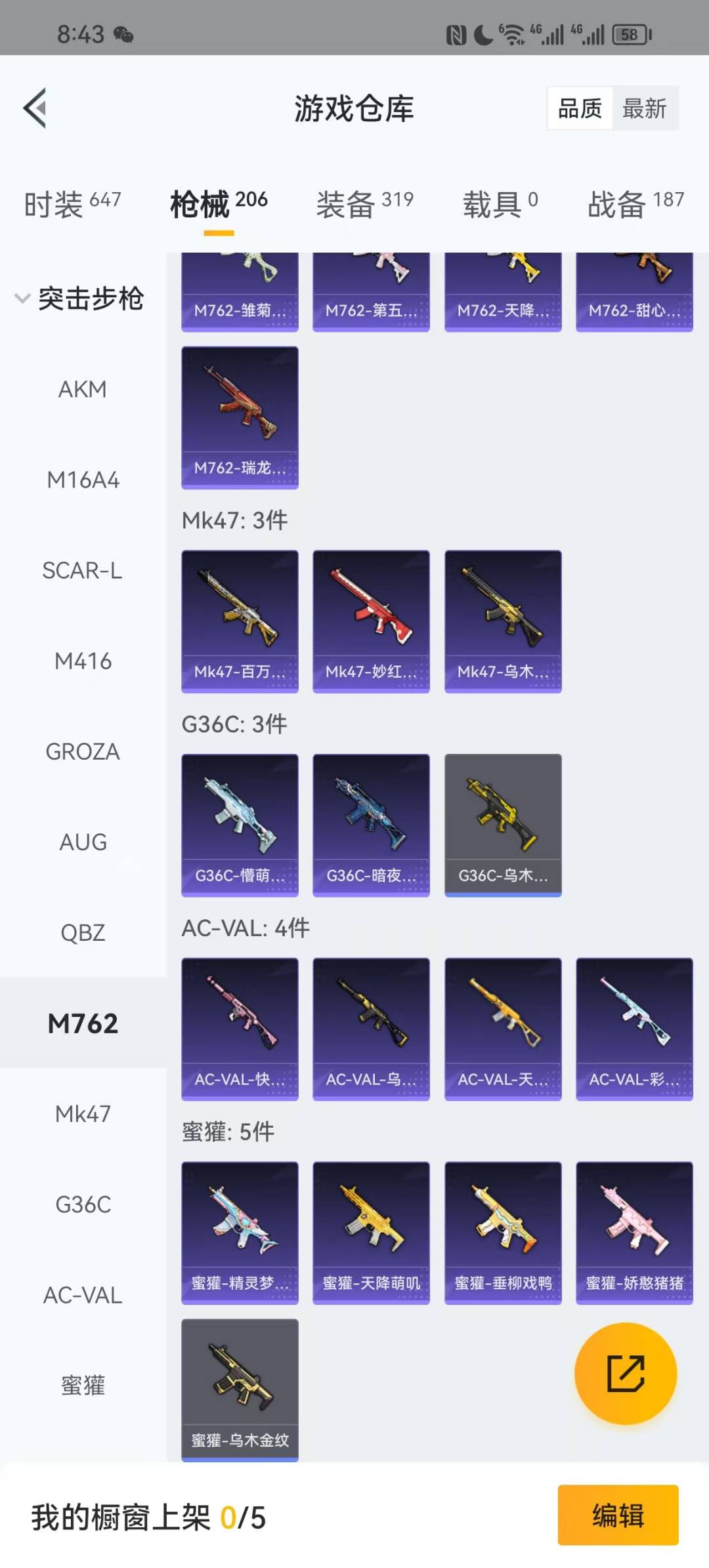Switch to the 战备 tab
The height and width of the screenshot is (1568, 709).
635,204
